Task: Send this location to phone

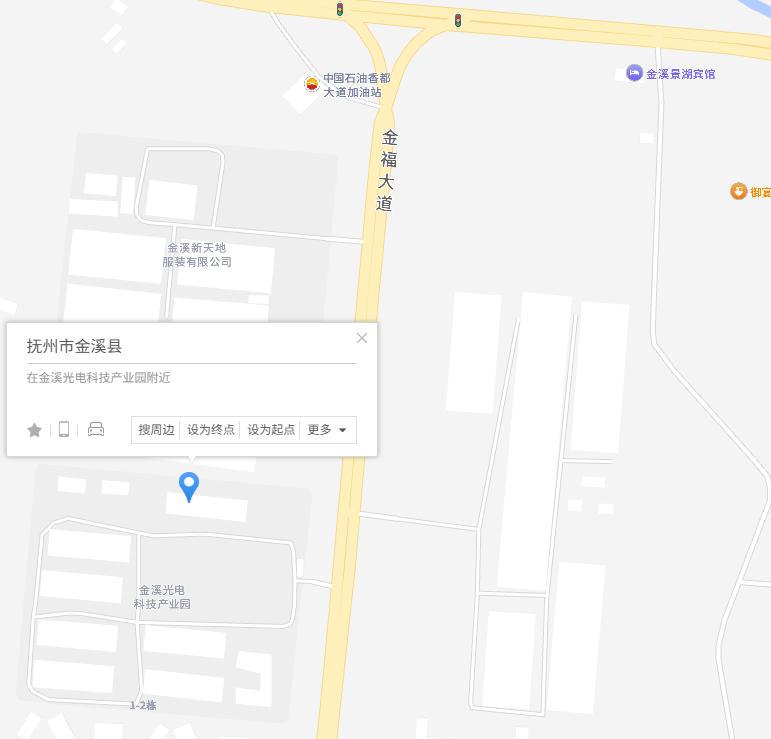Action: point(64,430)
